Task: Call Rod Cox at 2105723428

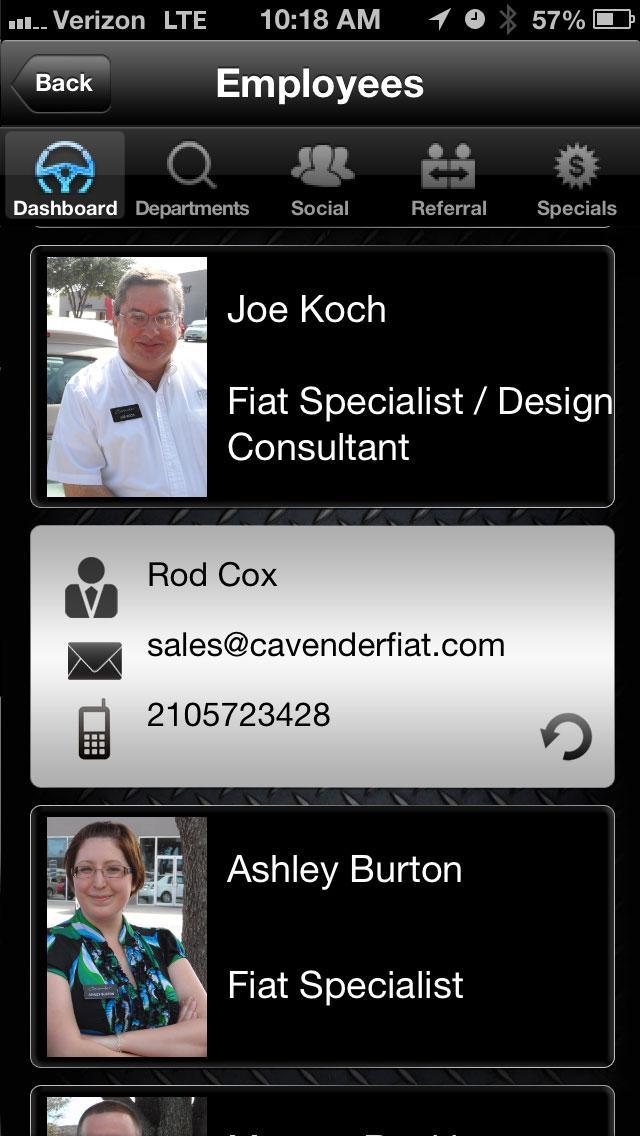Action: coord(238,715)
